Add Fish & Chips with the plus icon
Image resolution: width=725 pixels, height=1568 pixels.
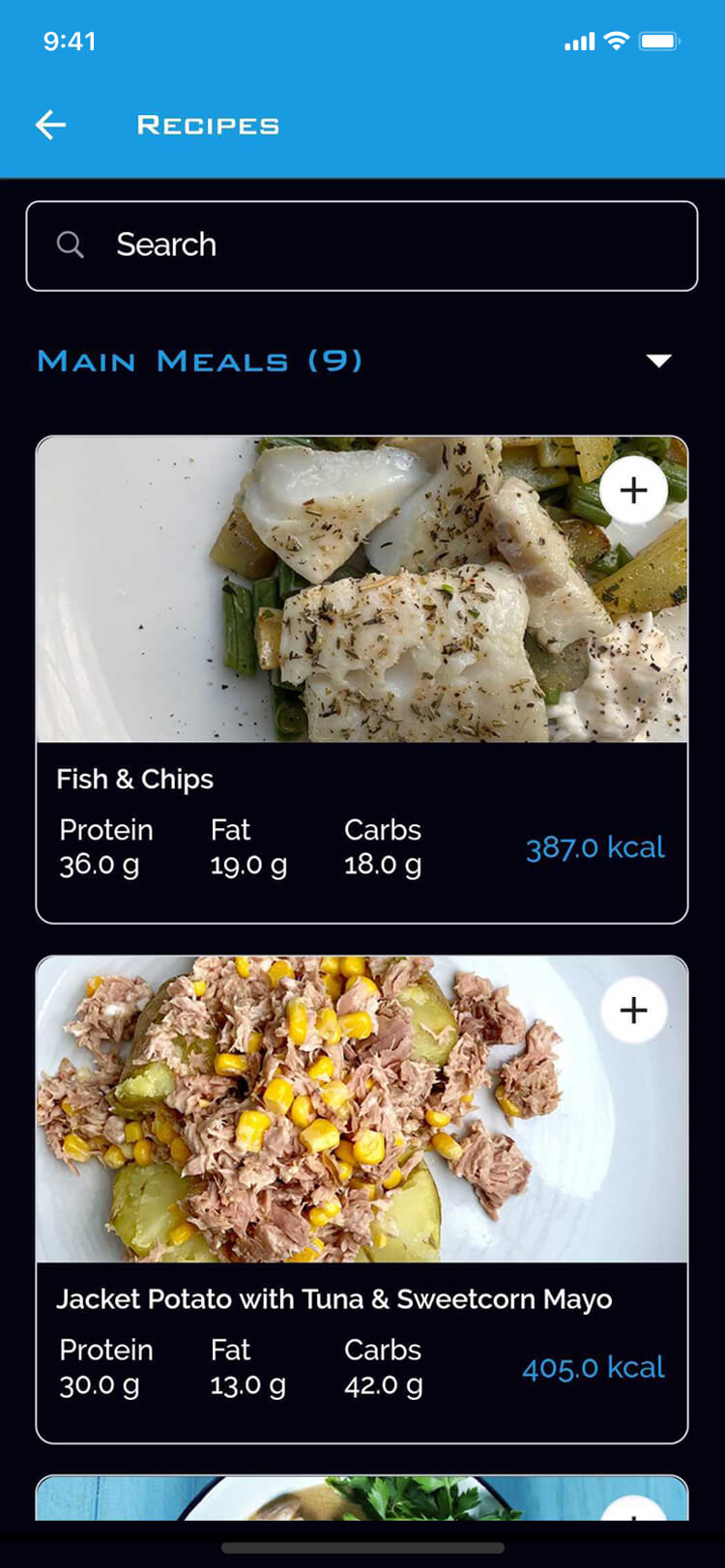pos(633,491)
